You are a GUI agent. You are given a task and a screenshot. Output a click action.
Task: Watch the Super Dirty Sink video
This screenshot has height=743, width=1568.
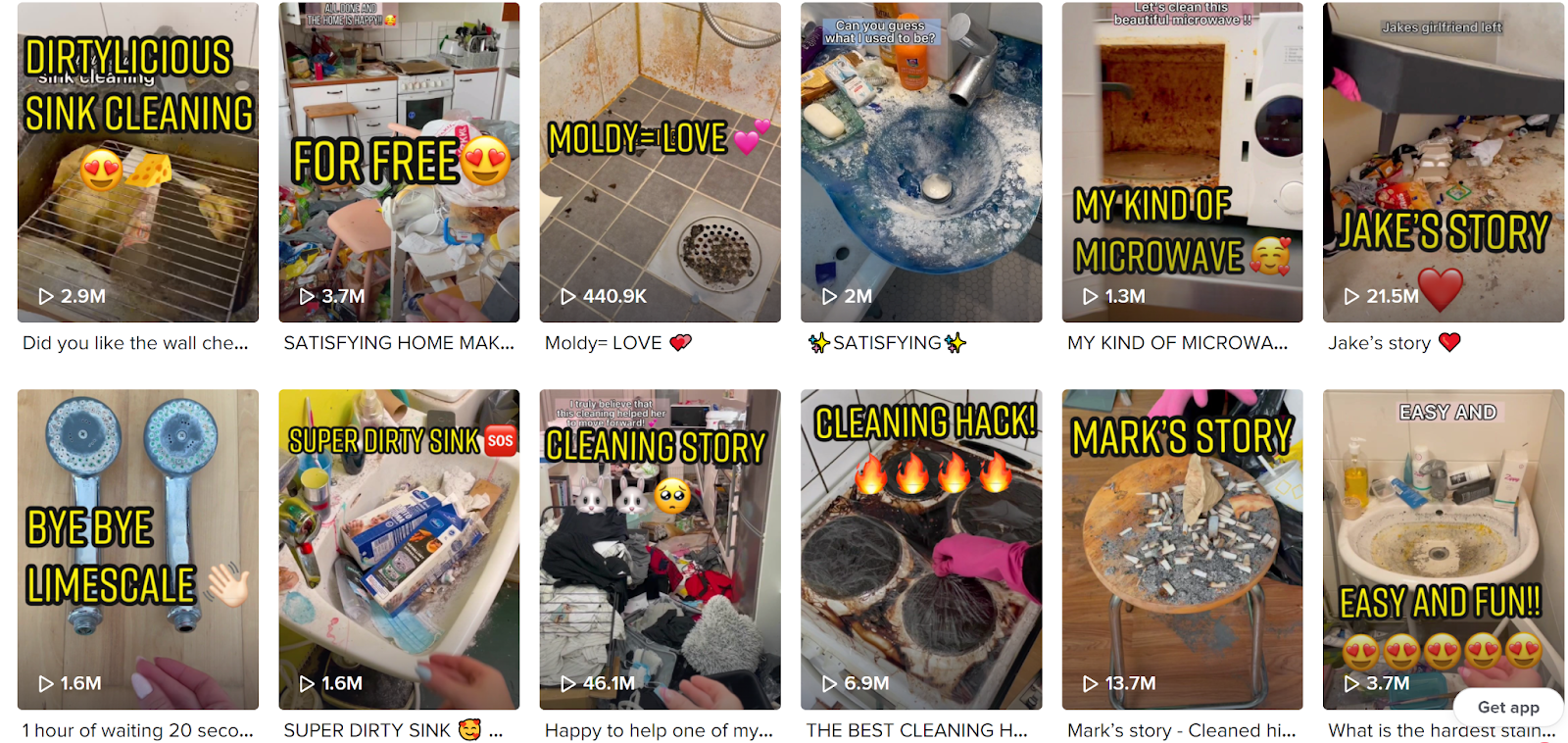[399, 549]
